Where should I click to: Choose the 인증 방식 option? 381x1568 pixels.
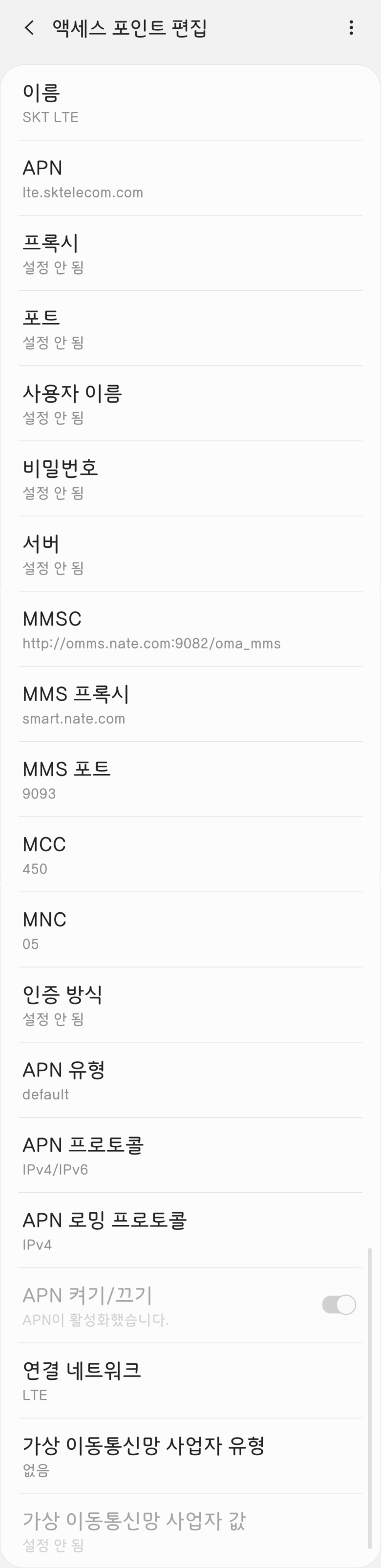click(190, 1005)
